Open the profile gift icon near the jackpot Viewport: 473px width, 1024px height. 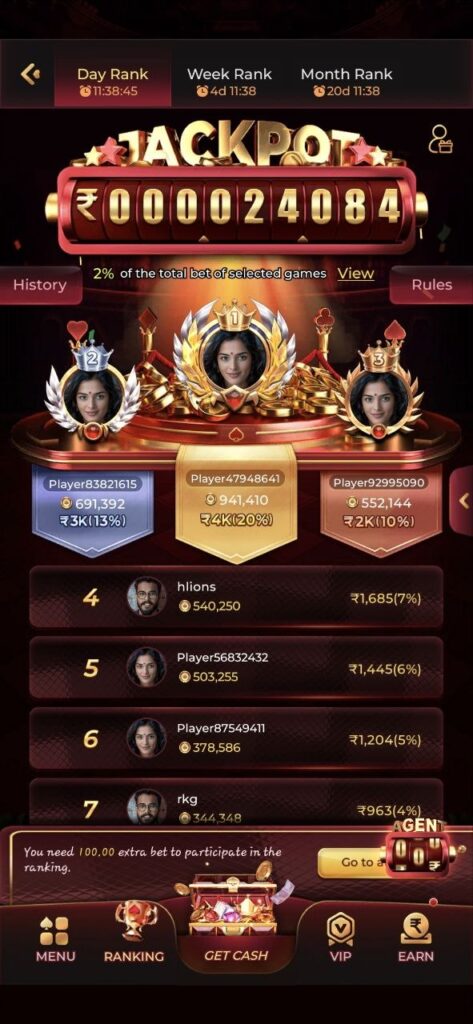coord(440,138)
